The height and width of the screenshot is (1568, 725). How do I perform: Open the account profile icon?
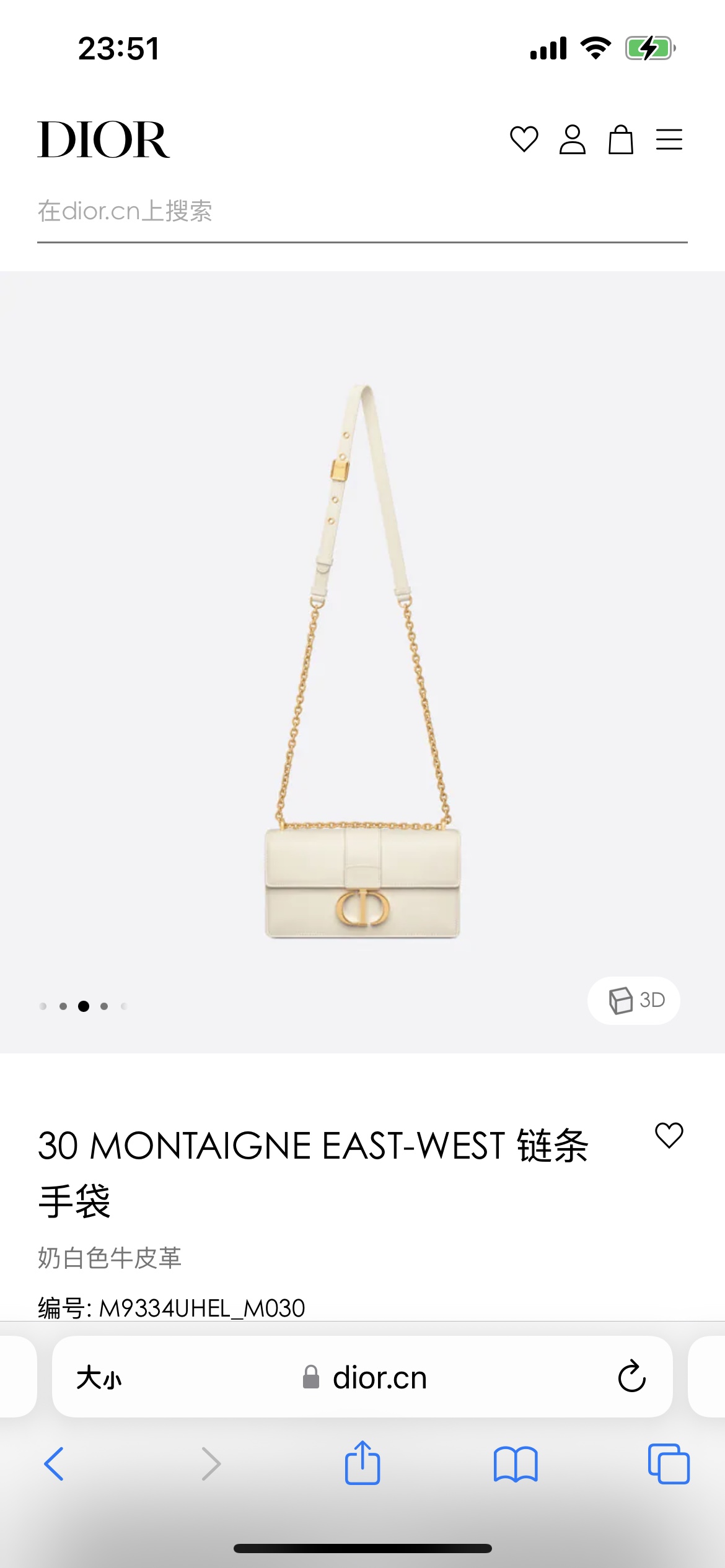572,139
